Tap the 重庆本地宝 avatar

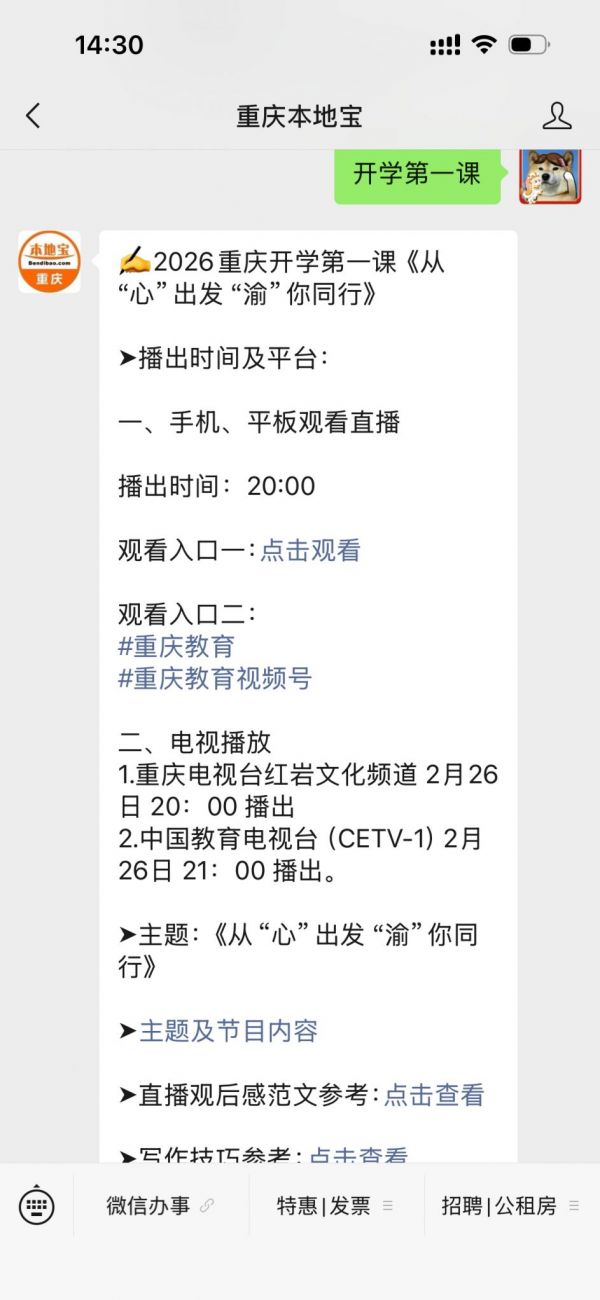49,262
